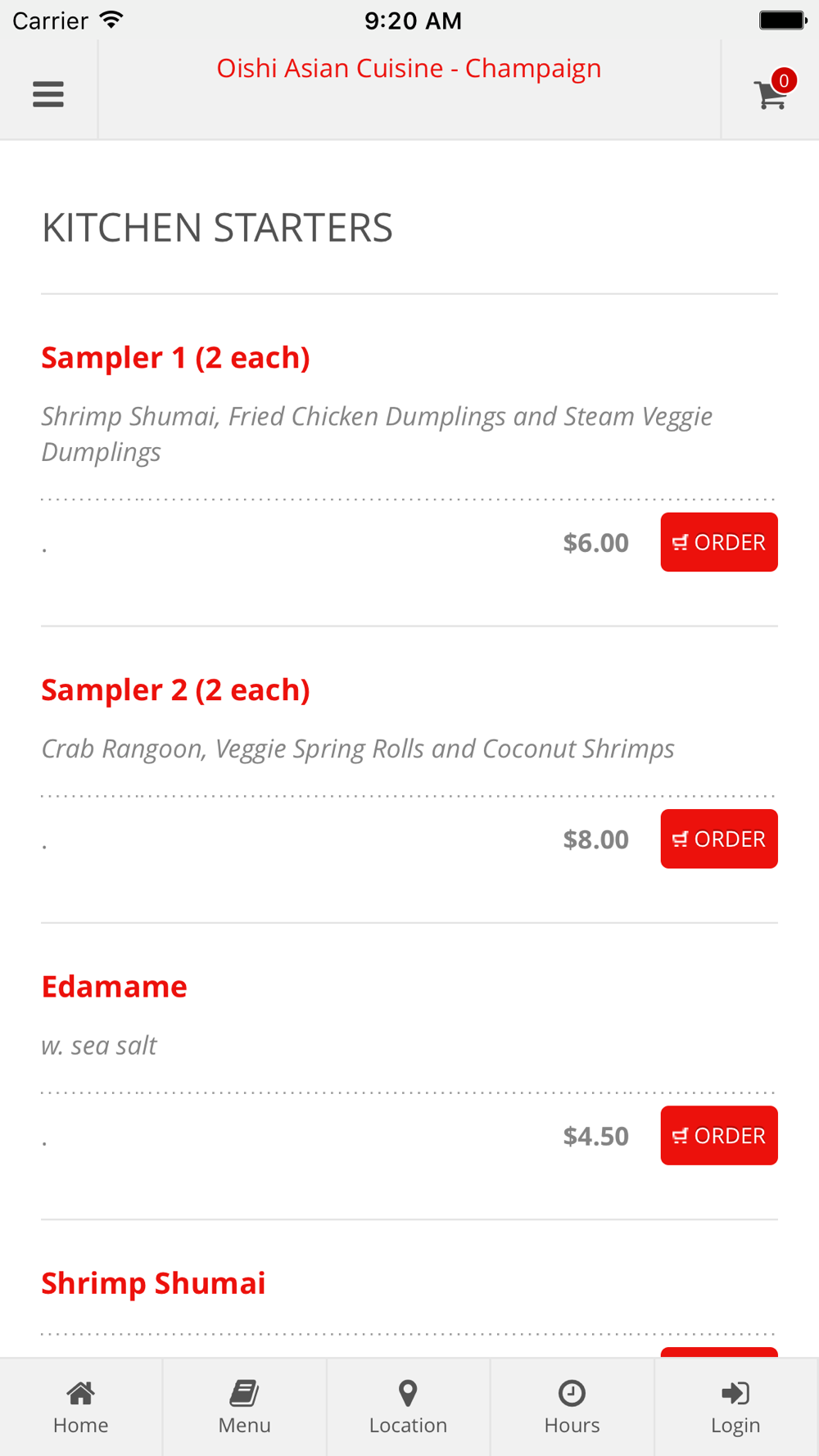Tap the Oishi Asian Cuisine title link
The height and width of the screenshot is (1456, 819).
pyautogui.click(x=409, y=68)
